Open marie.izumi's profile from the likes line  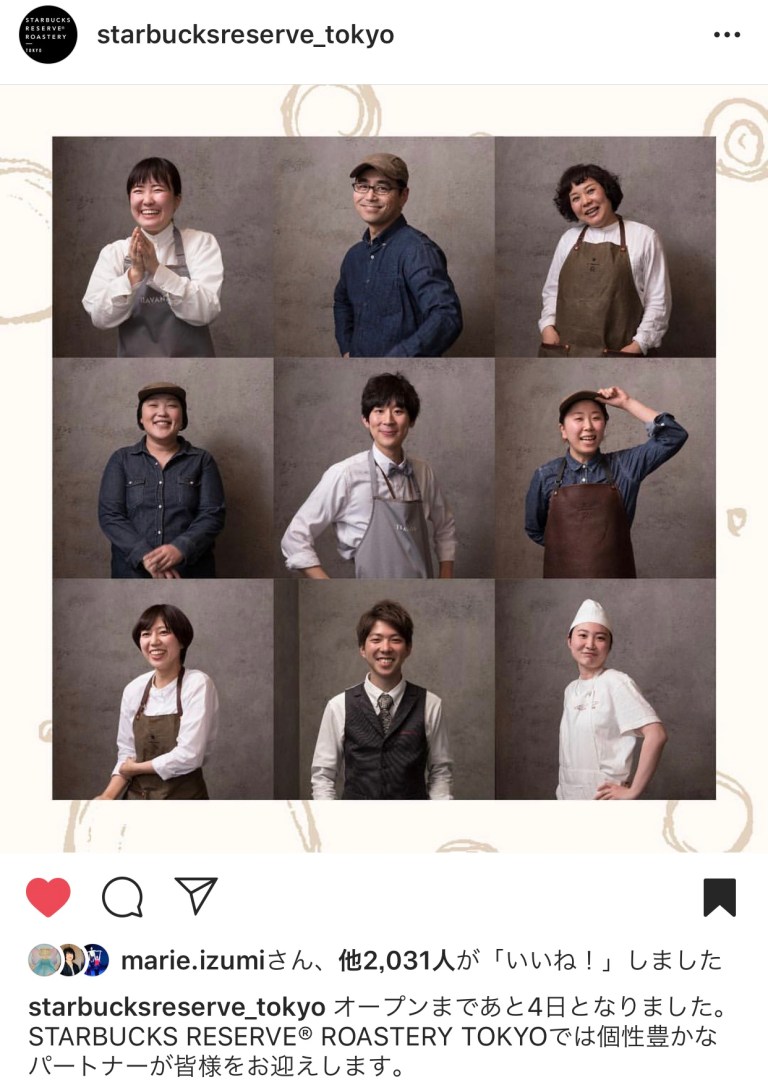tap(191, 961)
